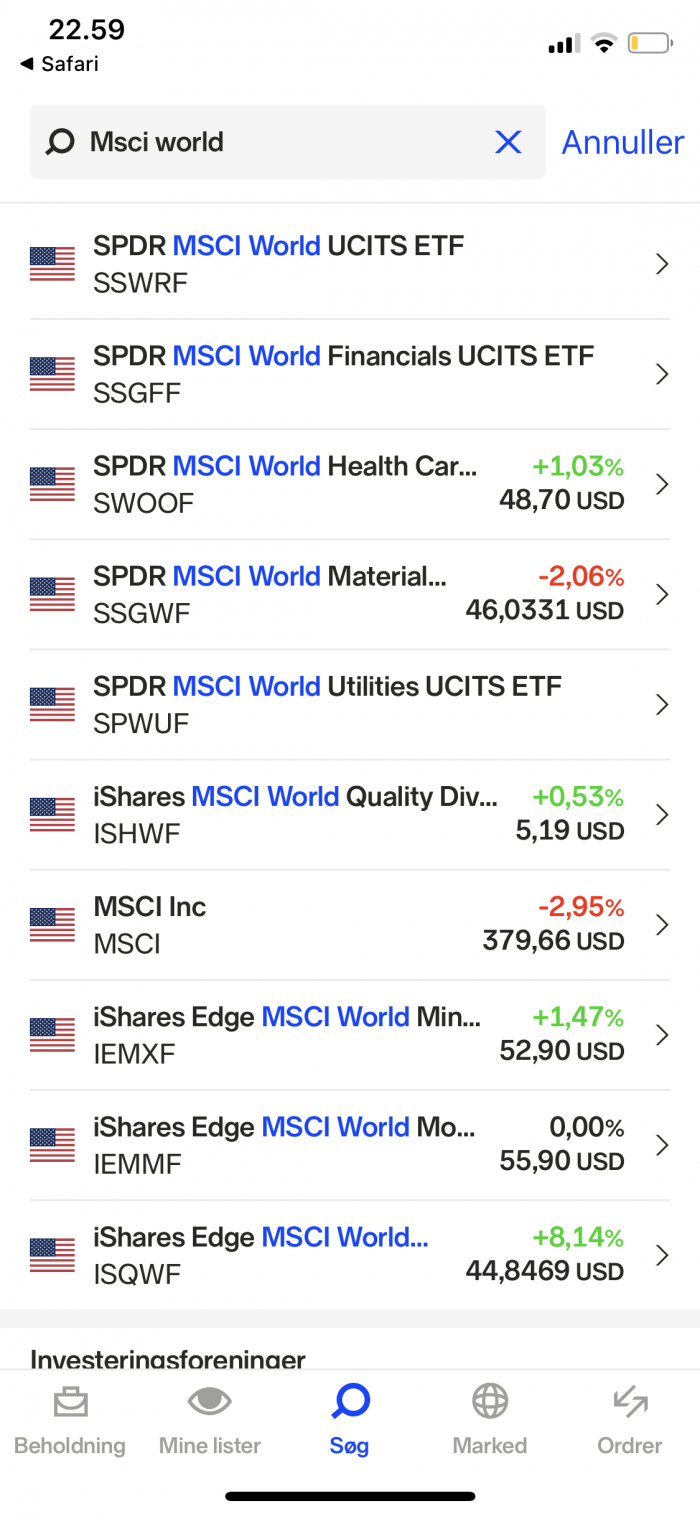
Task: Edit the 'Msci world' search field
Action: (287, 142)
